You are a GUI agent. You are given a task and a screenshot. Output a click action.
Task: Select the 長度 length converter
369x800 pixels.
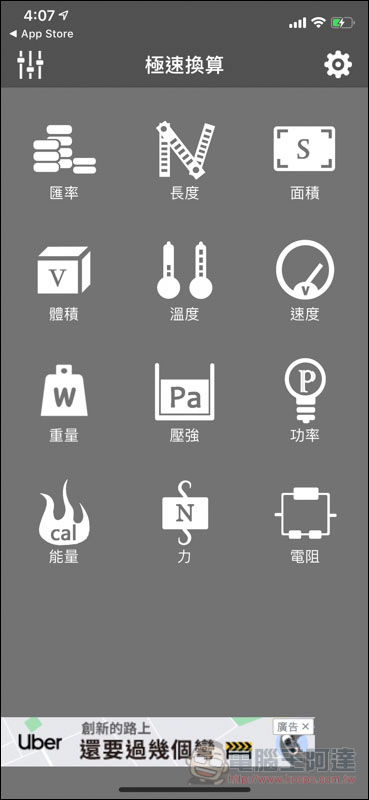184,162
